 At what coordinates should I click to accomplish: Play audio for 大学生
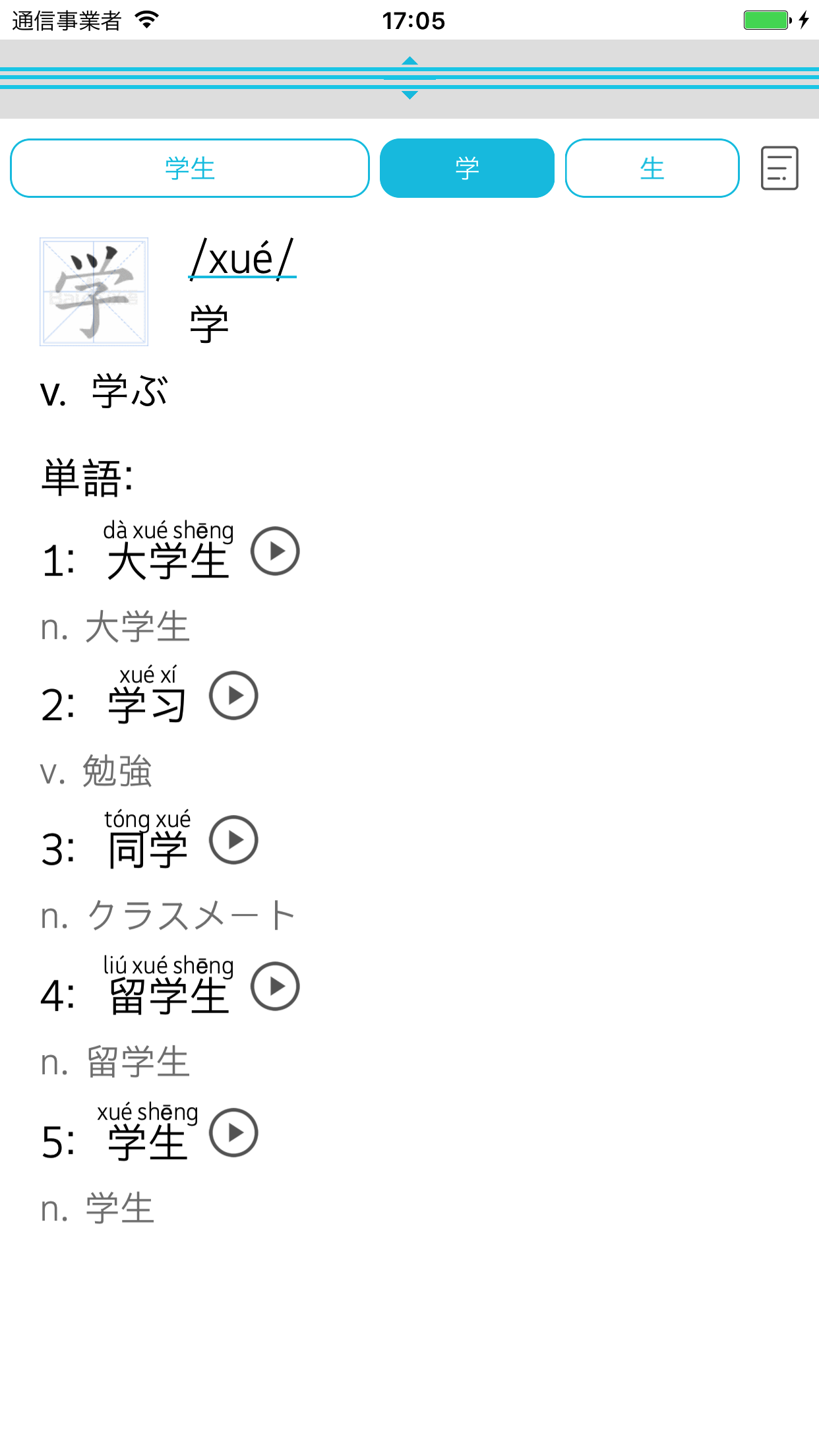[275, 551]
